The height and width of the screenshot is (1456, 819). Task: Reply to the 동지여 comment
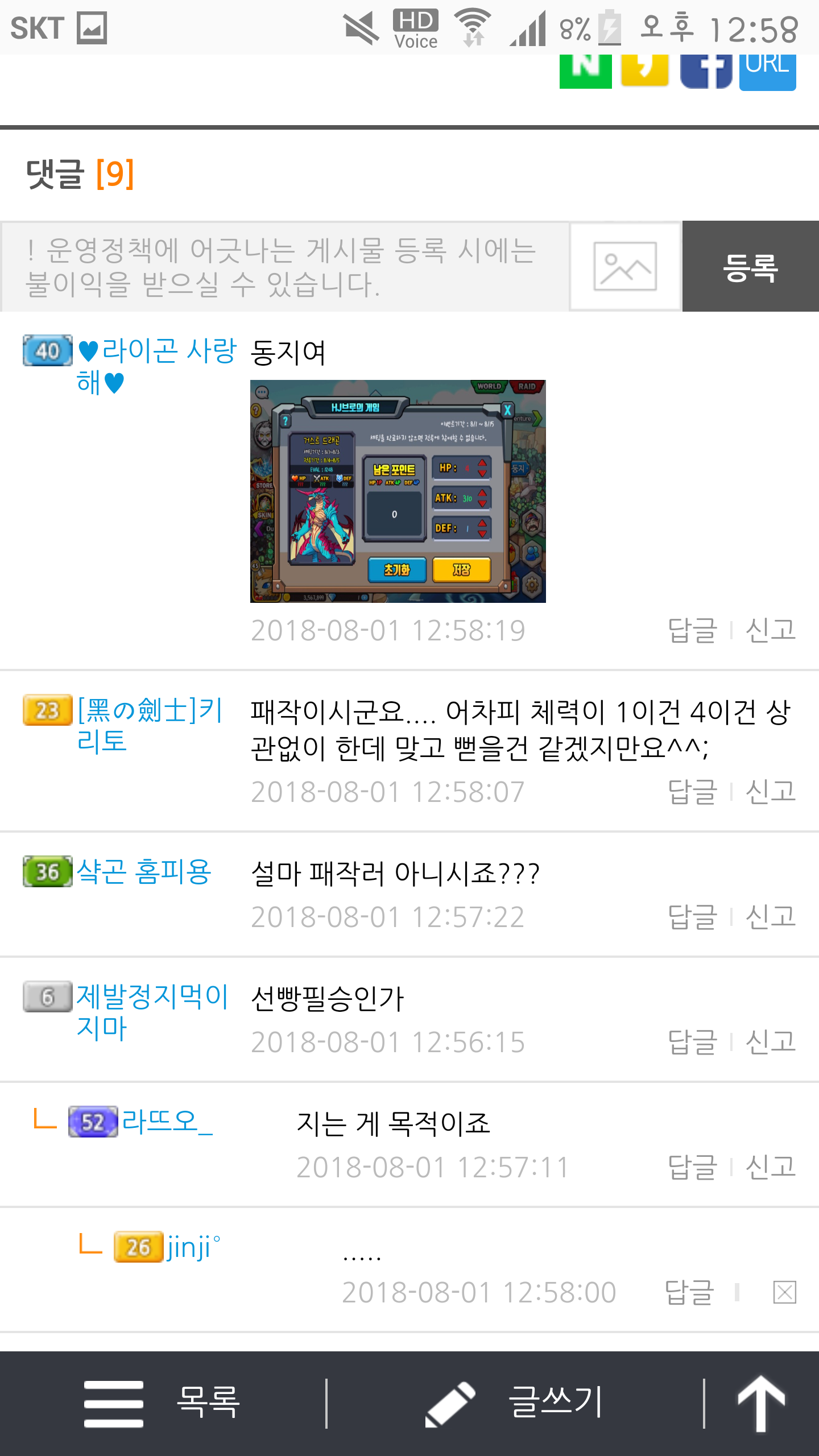point(692,630)
